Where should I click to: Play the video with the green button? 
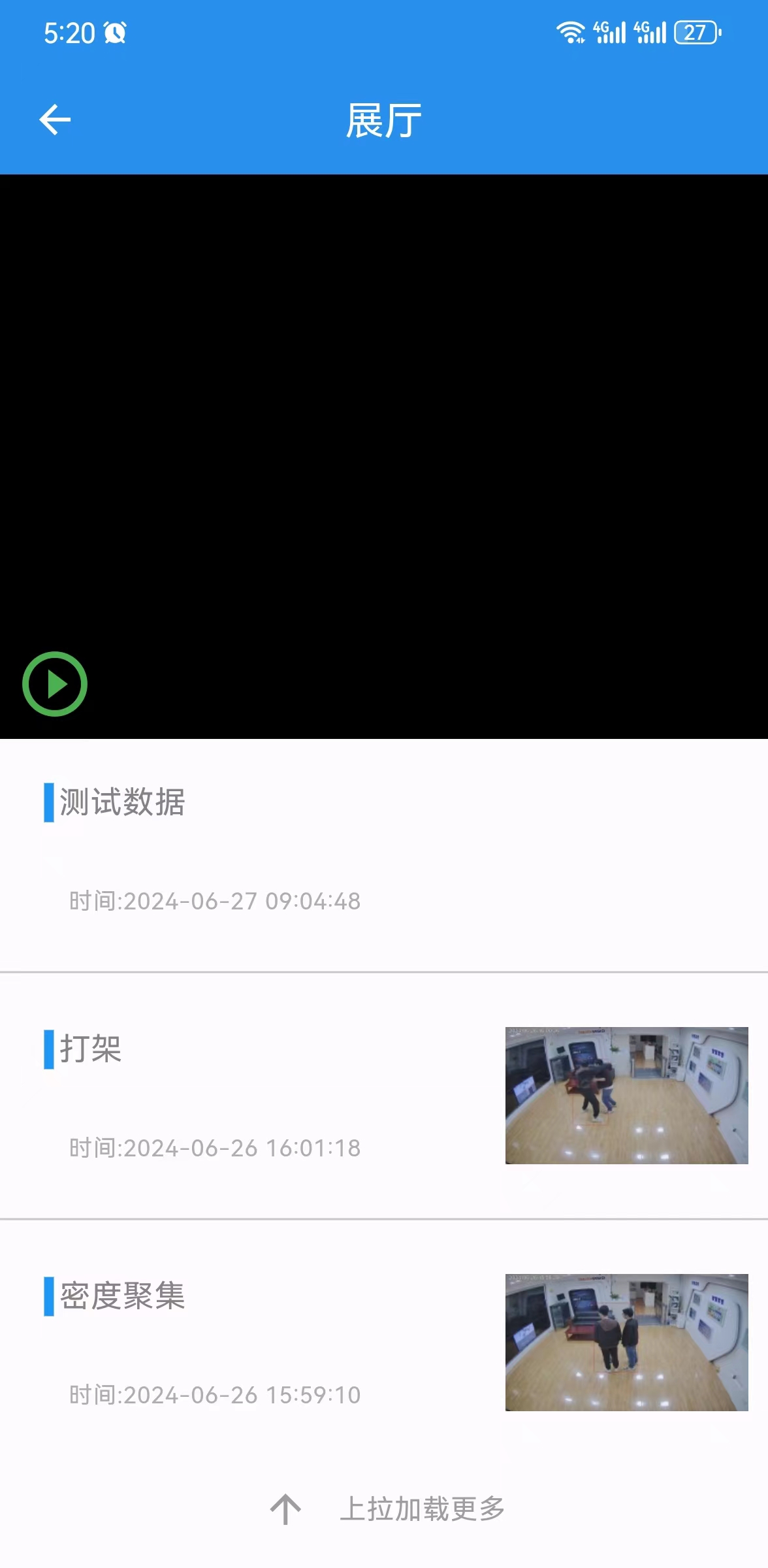pyautogui.click(x=55, y=684)
